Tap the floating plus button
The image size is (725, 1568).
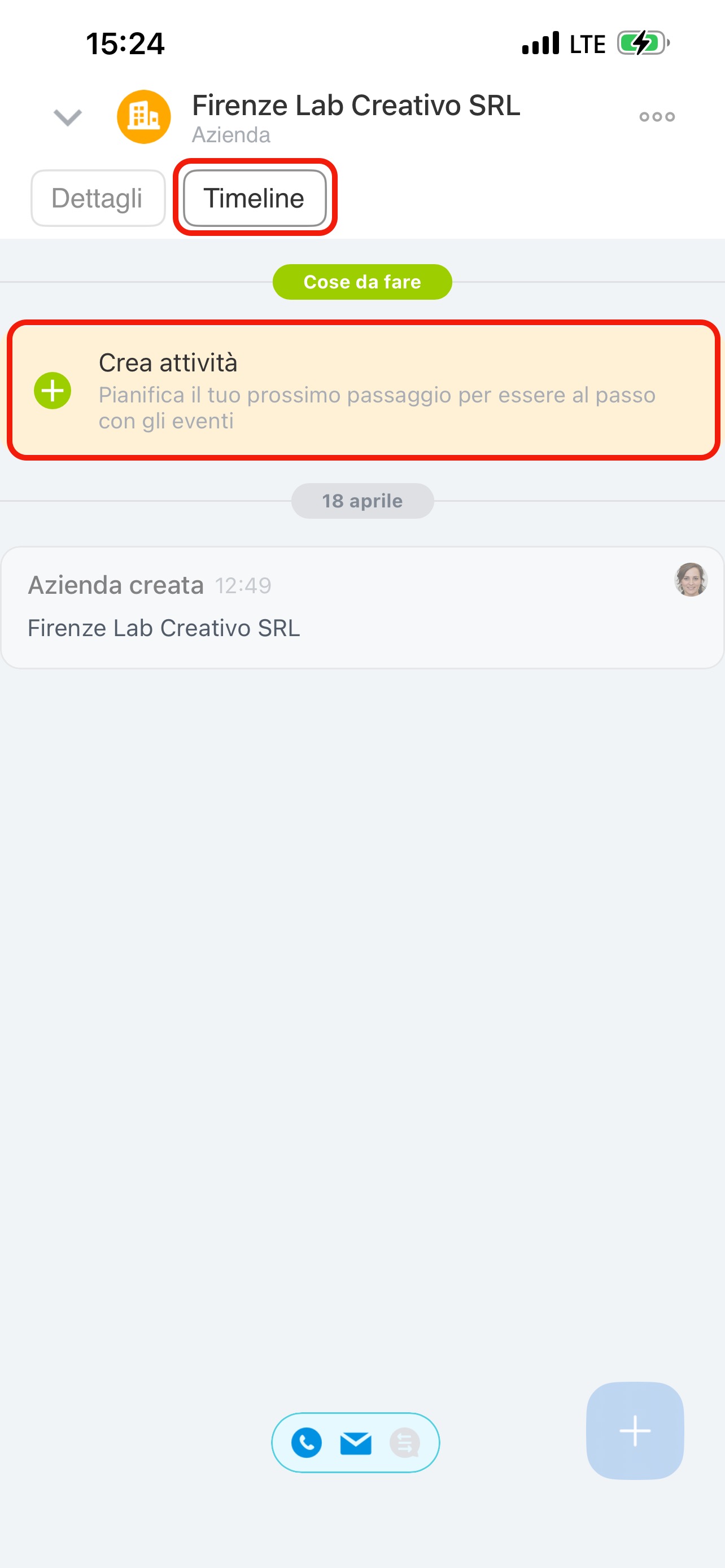click(635, 1430)
